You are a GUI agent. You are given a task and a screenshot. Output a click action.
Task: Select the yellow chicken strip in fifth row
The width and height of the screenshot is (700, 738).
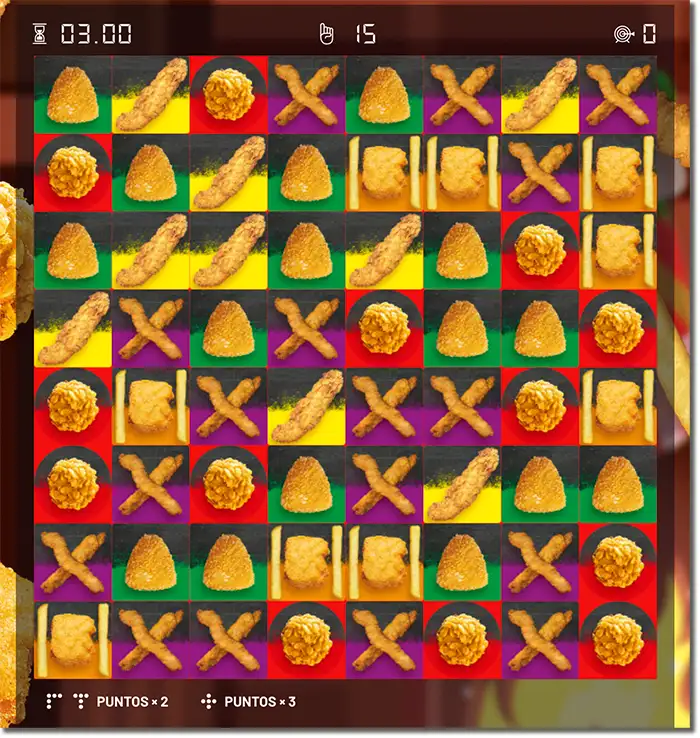pyautogui.click(x=307, y=407)
